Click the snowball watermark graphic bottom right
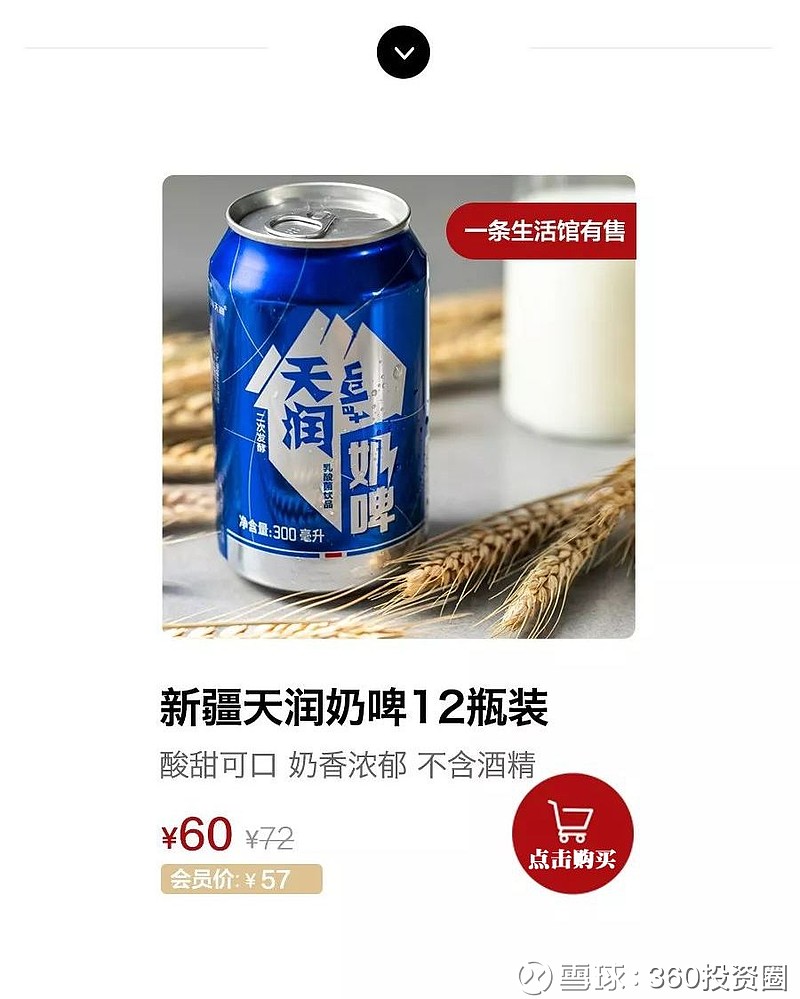The image size is (800, 999). click(536, 976)
